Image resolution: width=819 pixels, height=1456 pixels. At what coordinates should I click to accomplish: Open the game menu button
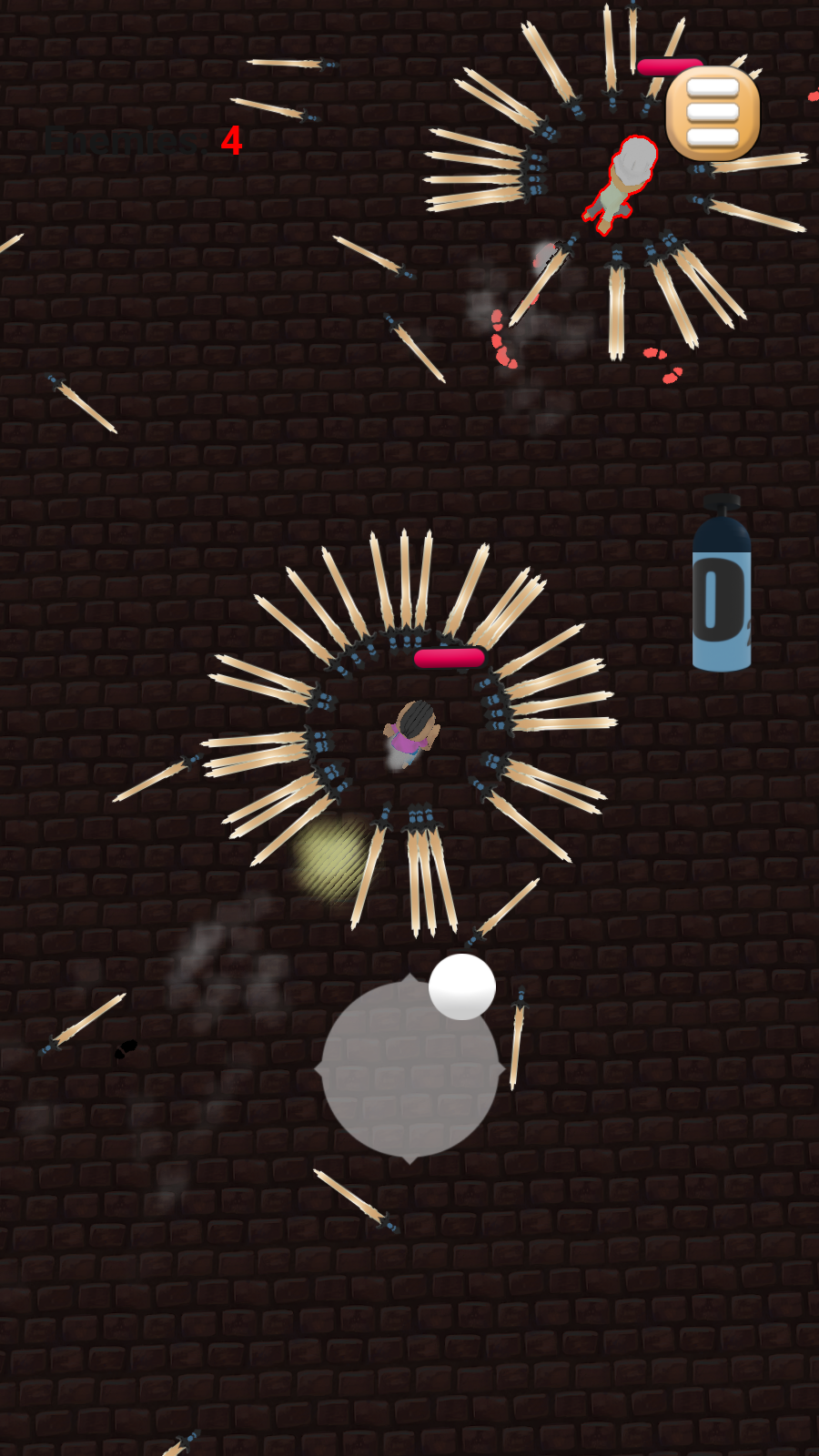tap(713, 113)
